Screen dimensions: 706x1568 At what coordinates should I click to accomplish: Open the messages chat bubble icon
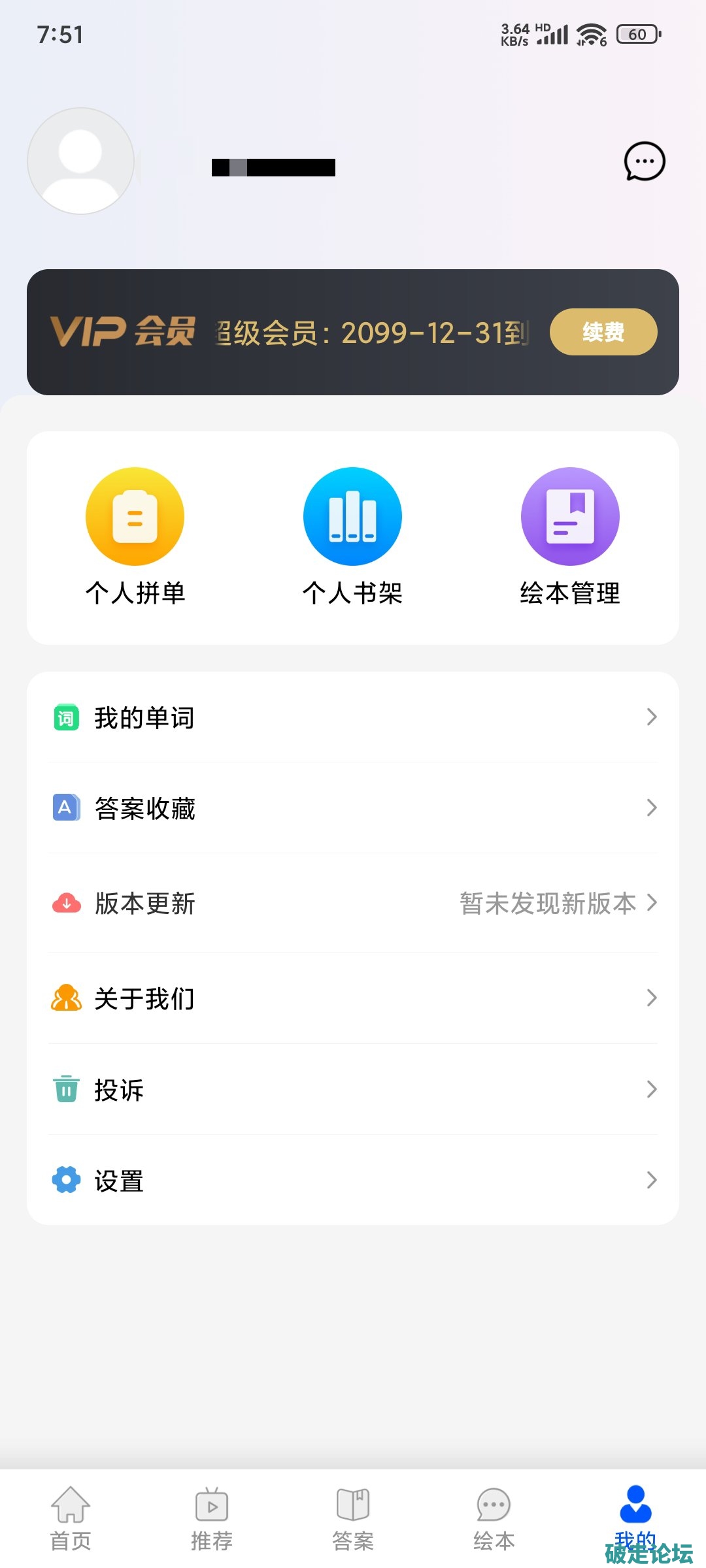(644, 161)
